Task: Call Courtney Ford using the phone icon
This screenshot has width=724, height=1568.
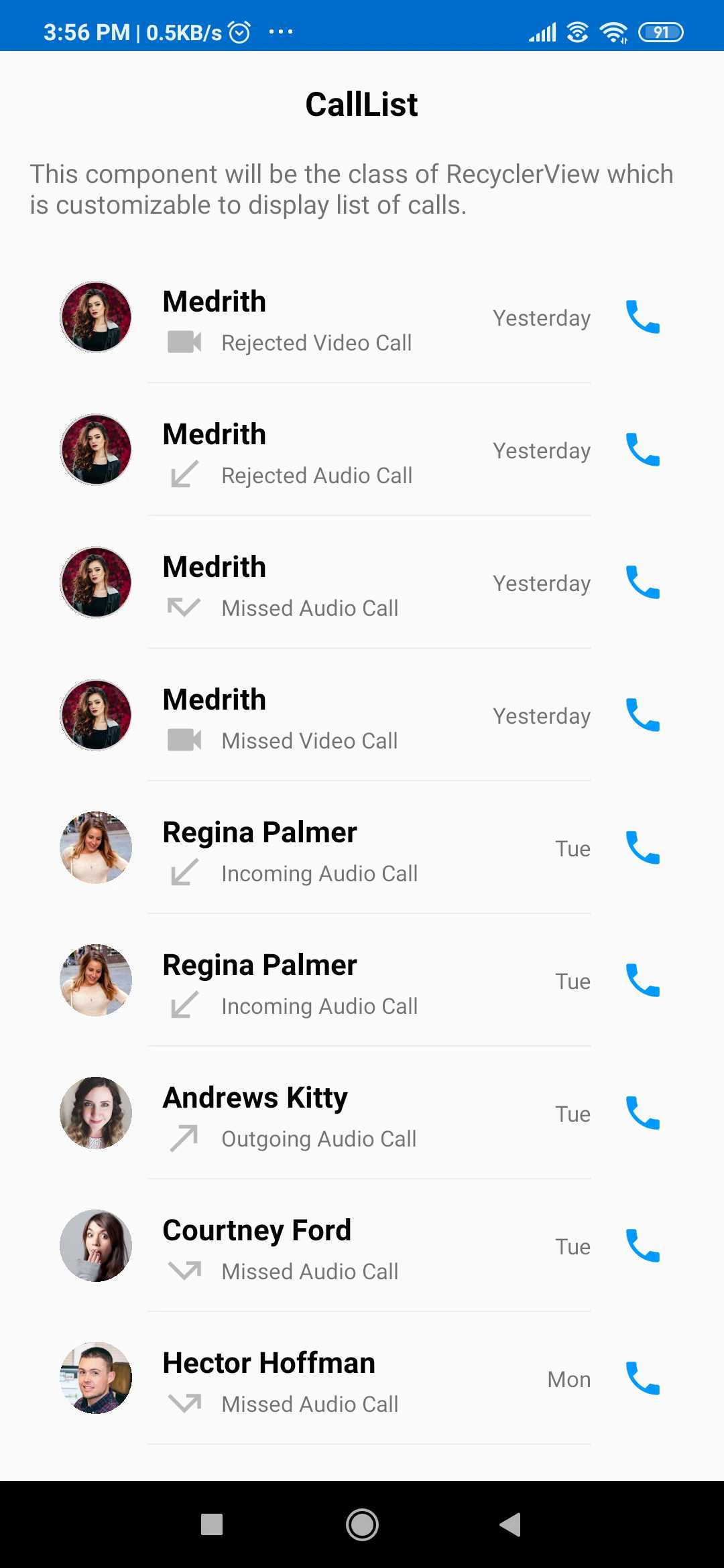Action: [642, 1246]
